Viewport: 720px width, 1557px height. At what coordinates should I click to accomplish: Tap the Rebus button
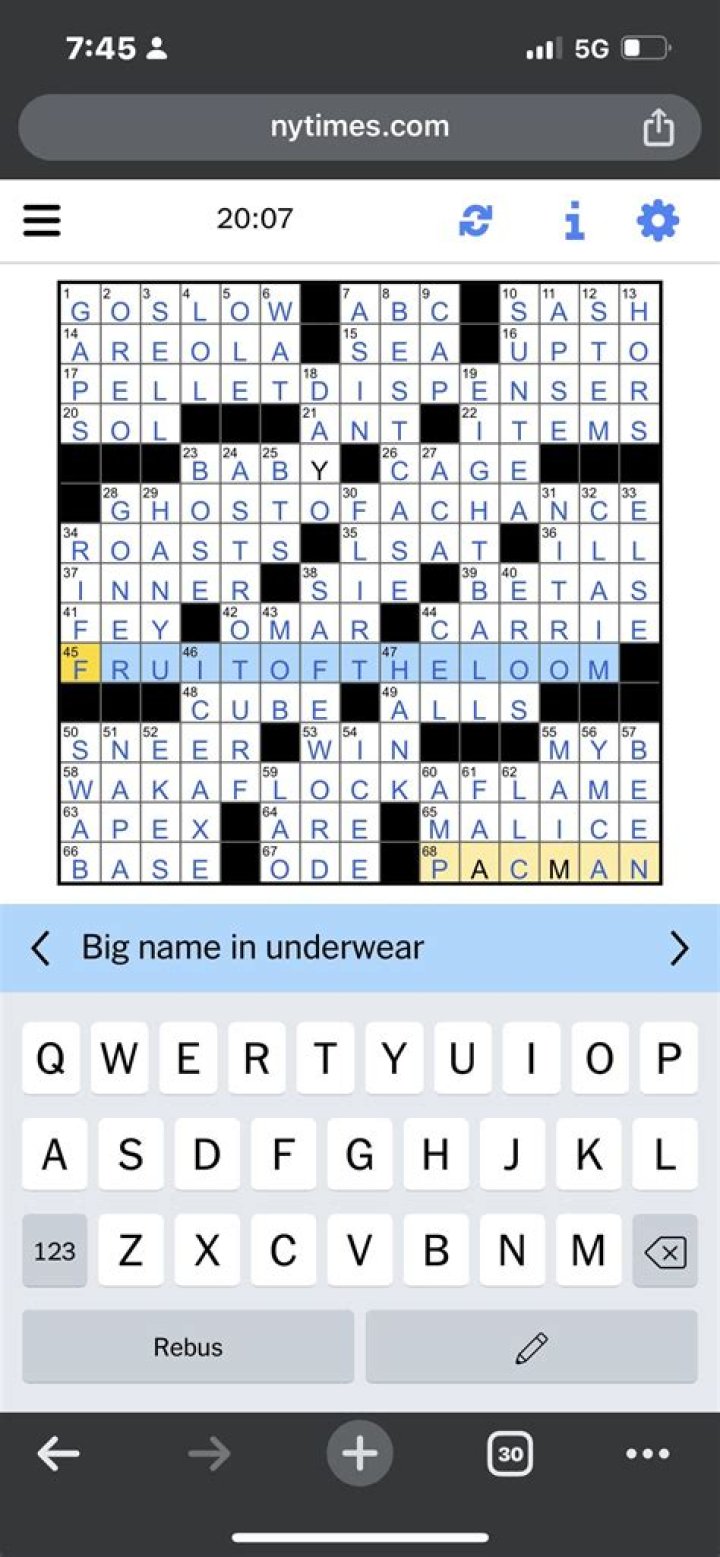pos(188,1347)
